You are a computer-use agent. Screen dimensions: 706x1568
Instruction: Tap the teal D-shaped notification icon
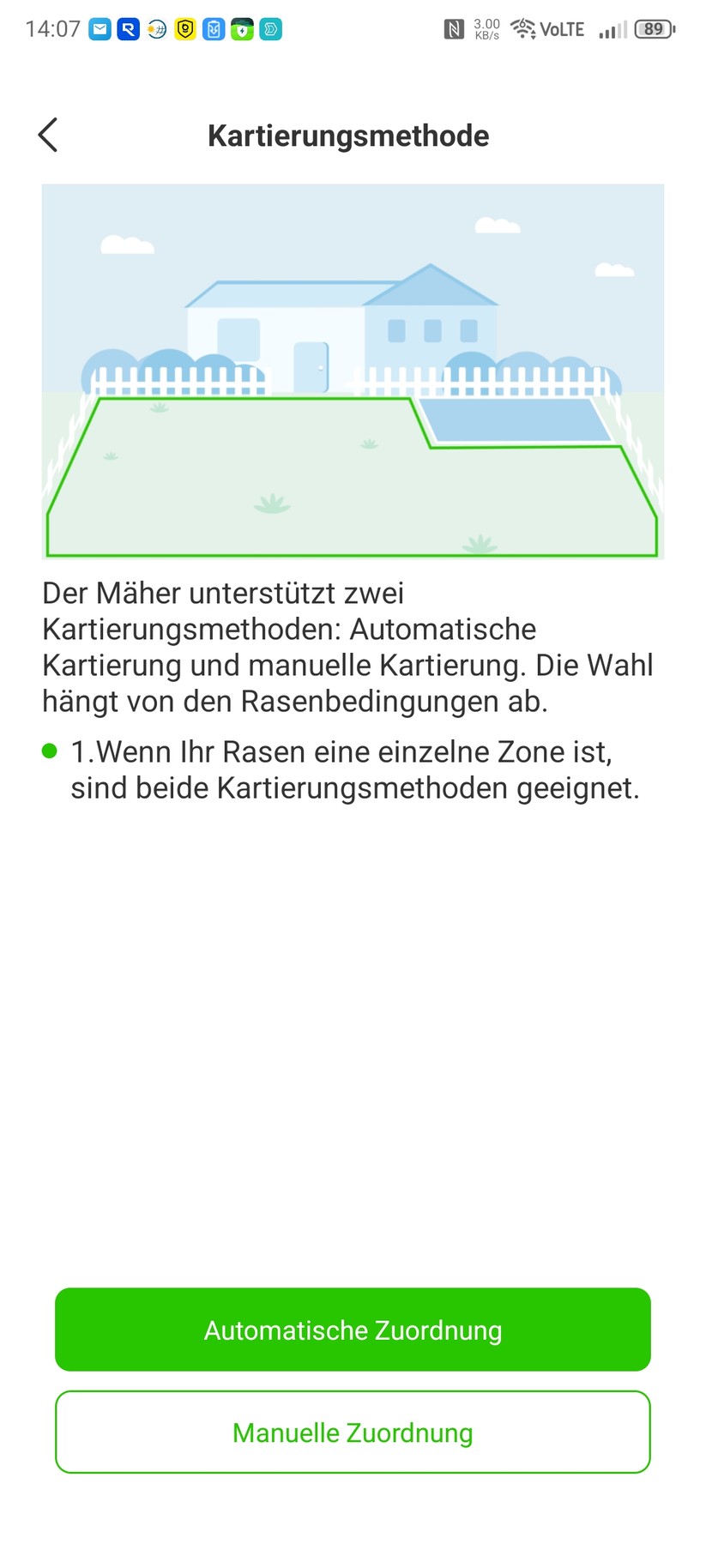(x=270, y=28)
